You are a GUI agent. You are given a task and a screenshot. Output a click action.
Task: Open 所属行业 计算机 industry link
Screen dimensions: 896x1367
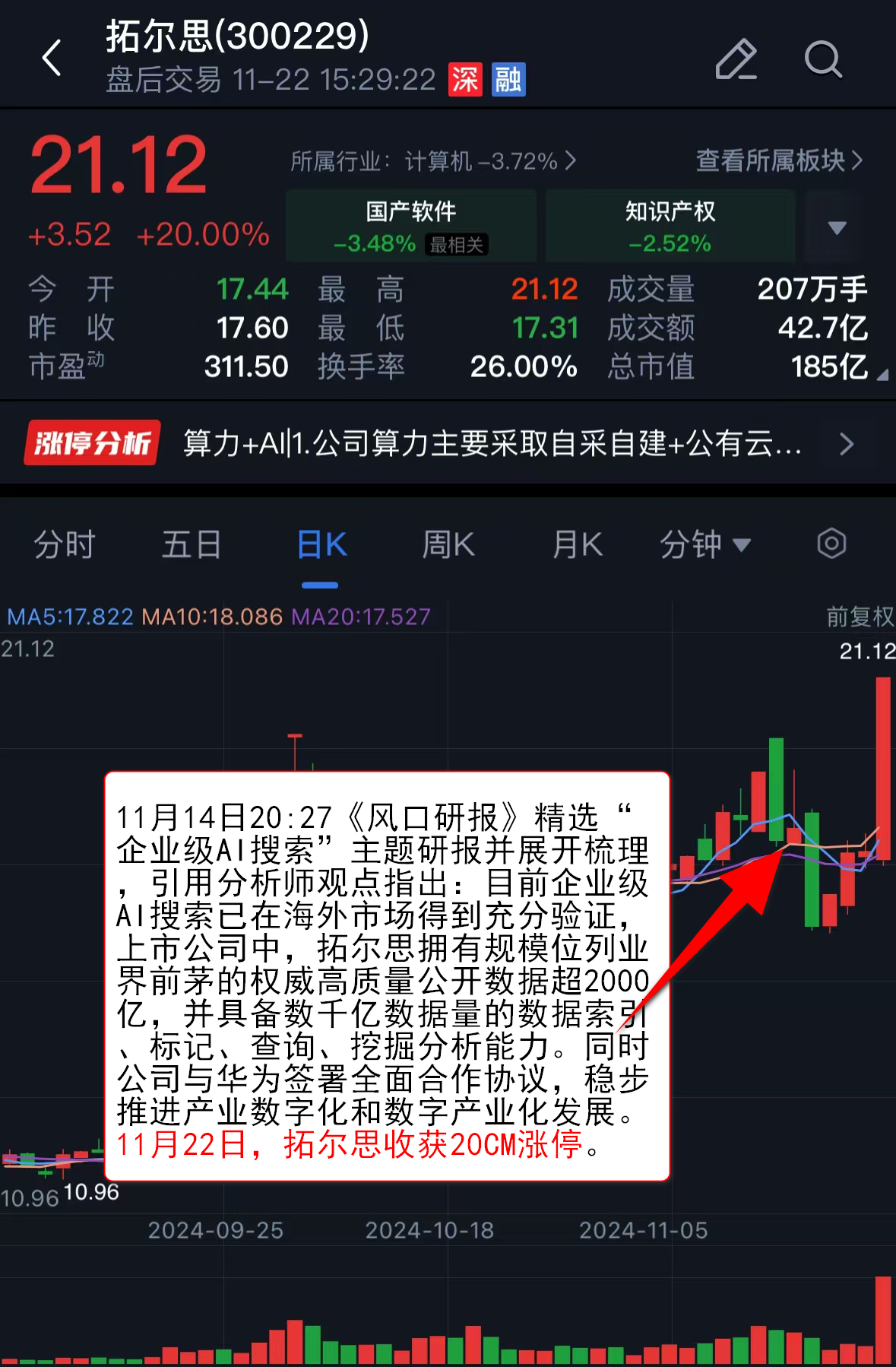coord(432,161)
